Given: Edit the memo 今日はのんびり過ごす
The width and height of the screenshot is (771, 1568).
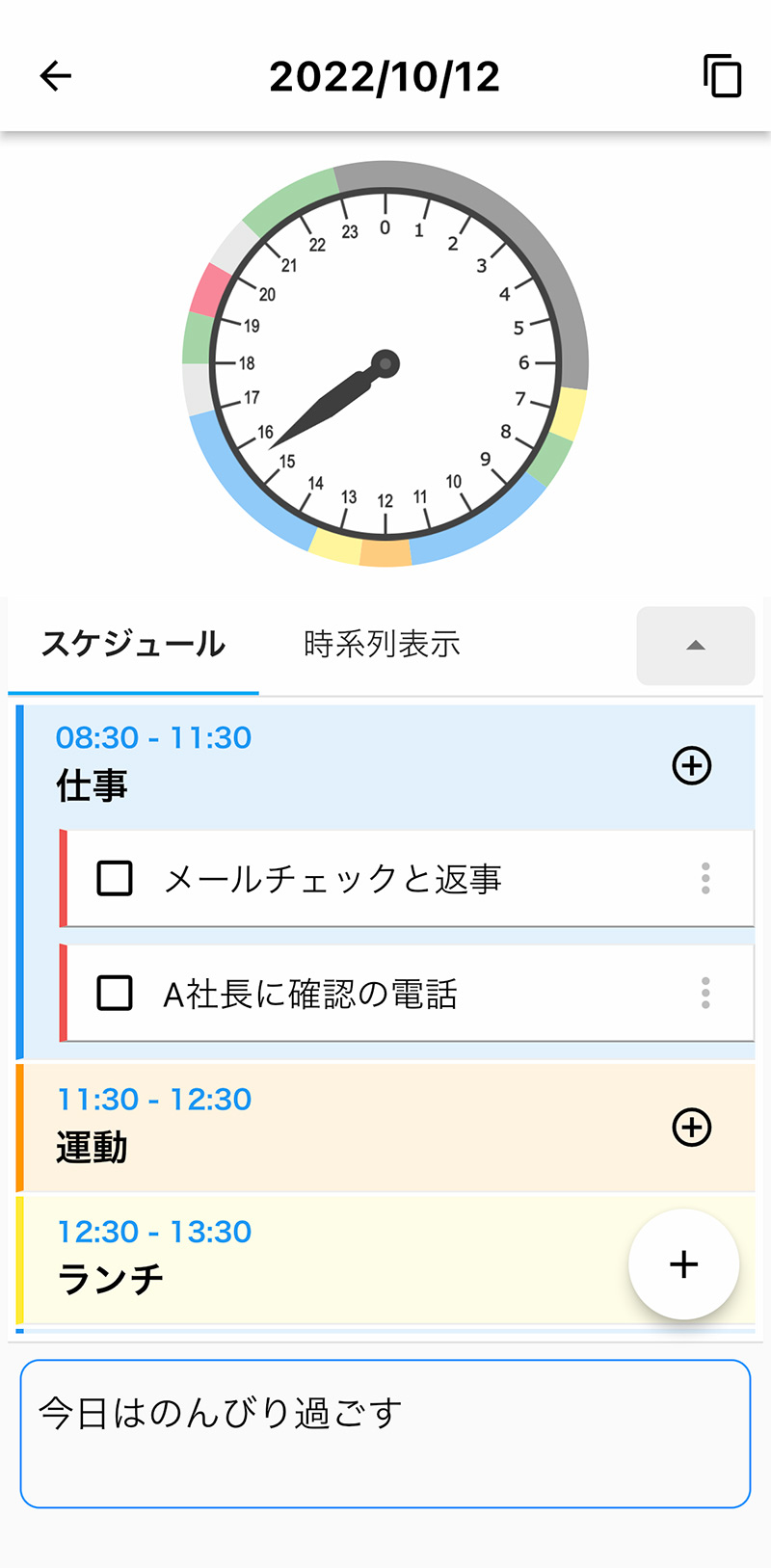Looking at the screenshot, I should [385, 1433].
